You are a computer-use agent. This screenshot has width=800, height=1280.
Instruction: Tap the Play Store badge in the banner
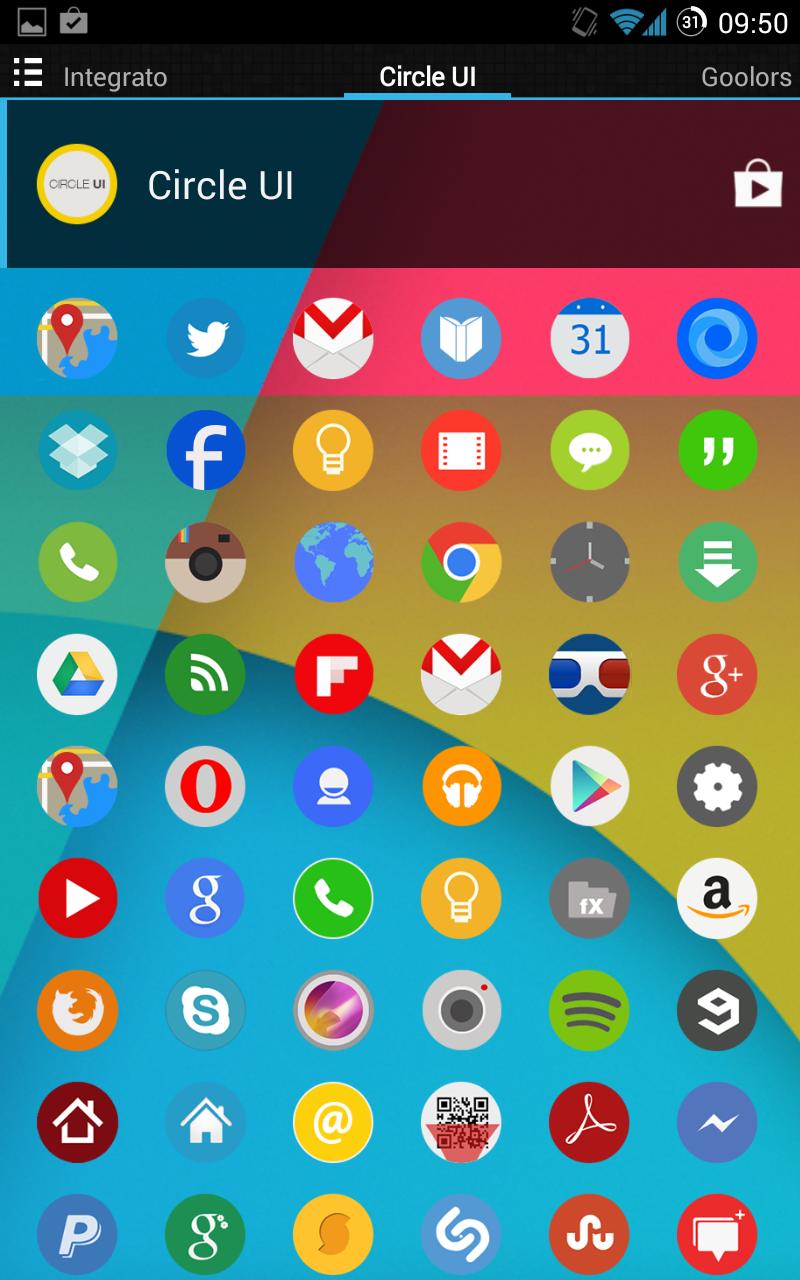757,184
